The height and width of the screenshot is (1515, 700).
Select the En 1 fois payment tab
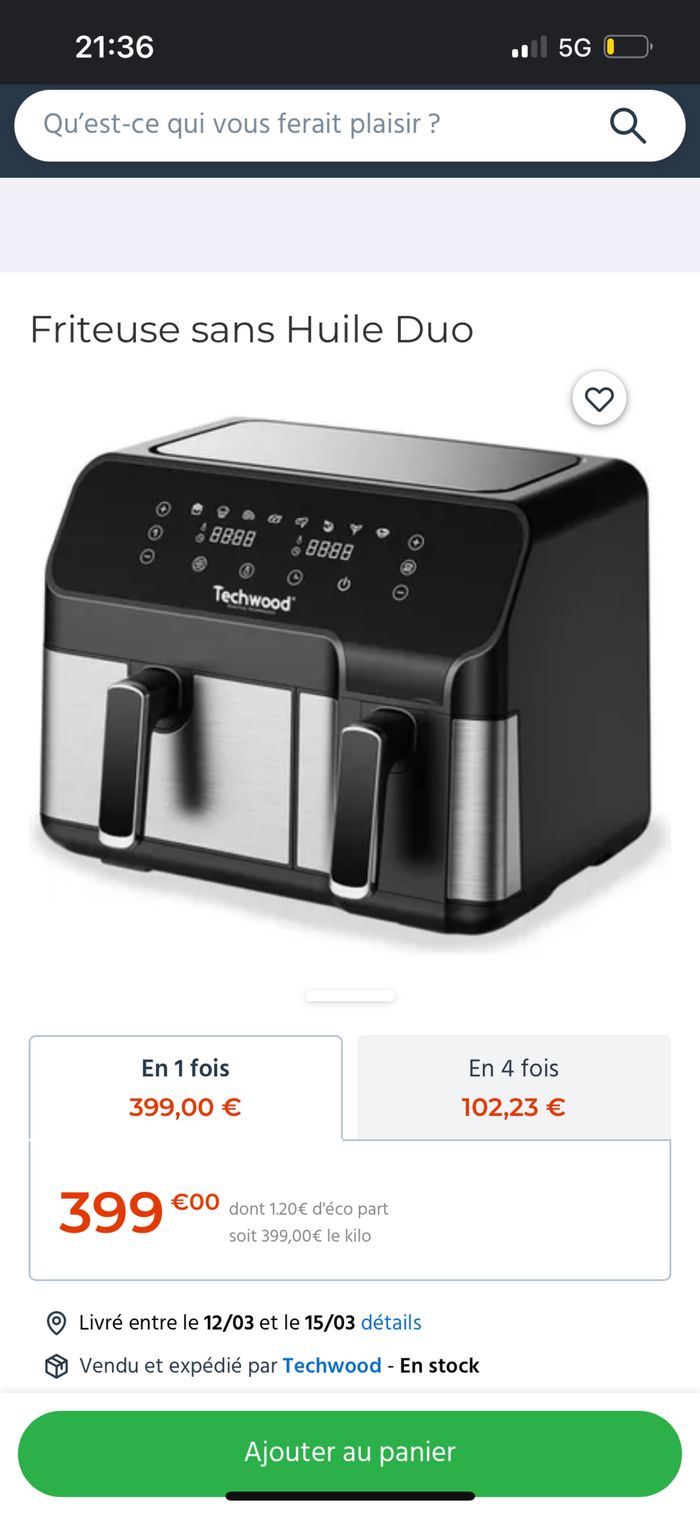[186, 1087]
